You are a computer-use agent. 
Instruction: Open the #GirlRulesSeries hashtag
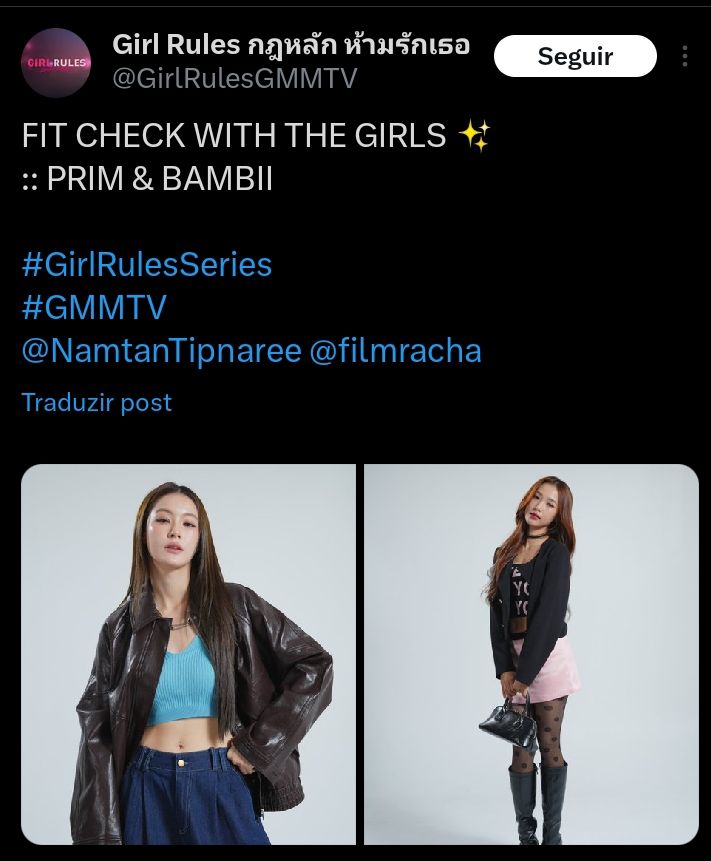click(x=147, y=265)
